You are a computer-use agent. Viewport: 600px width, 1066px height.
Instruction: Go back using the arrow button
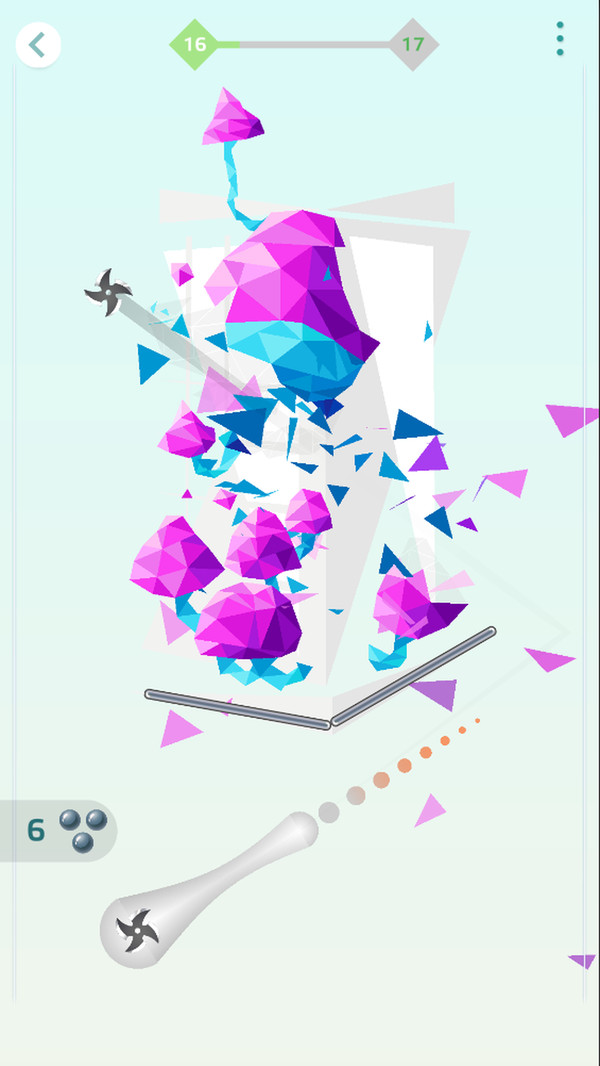click(x=38, y=45)
